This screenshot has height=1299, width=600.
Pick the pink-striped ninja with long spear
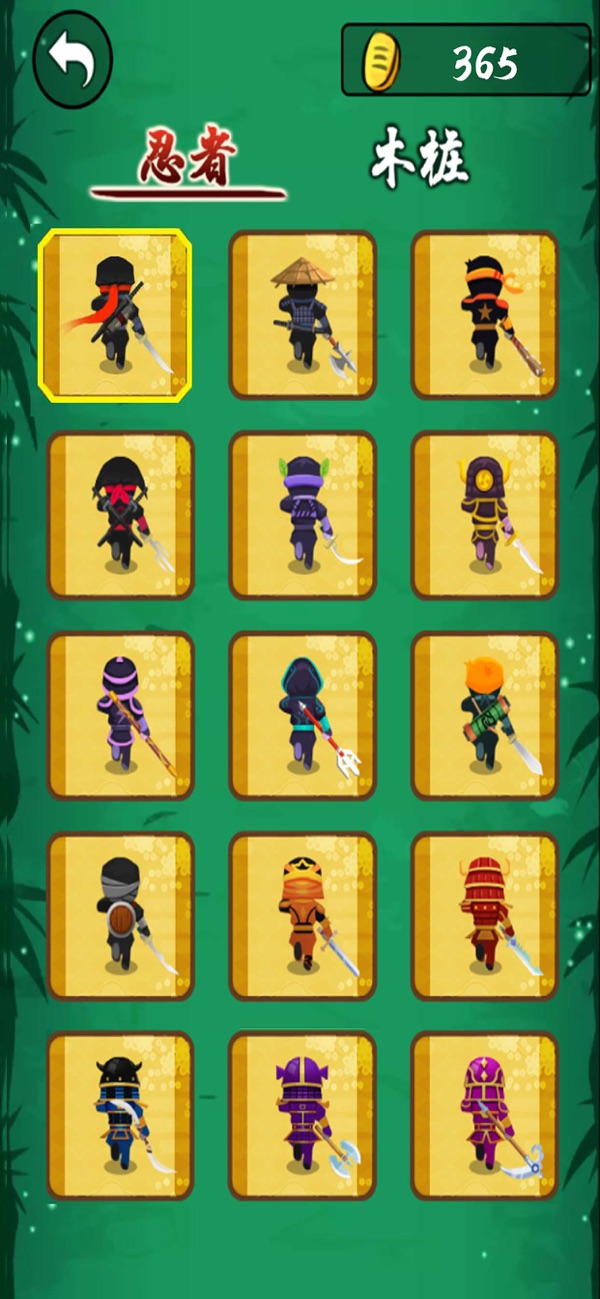pos(120,715)
